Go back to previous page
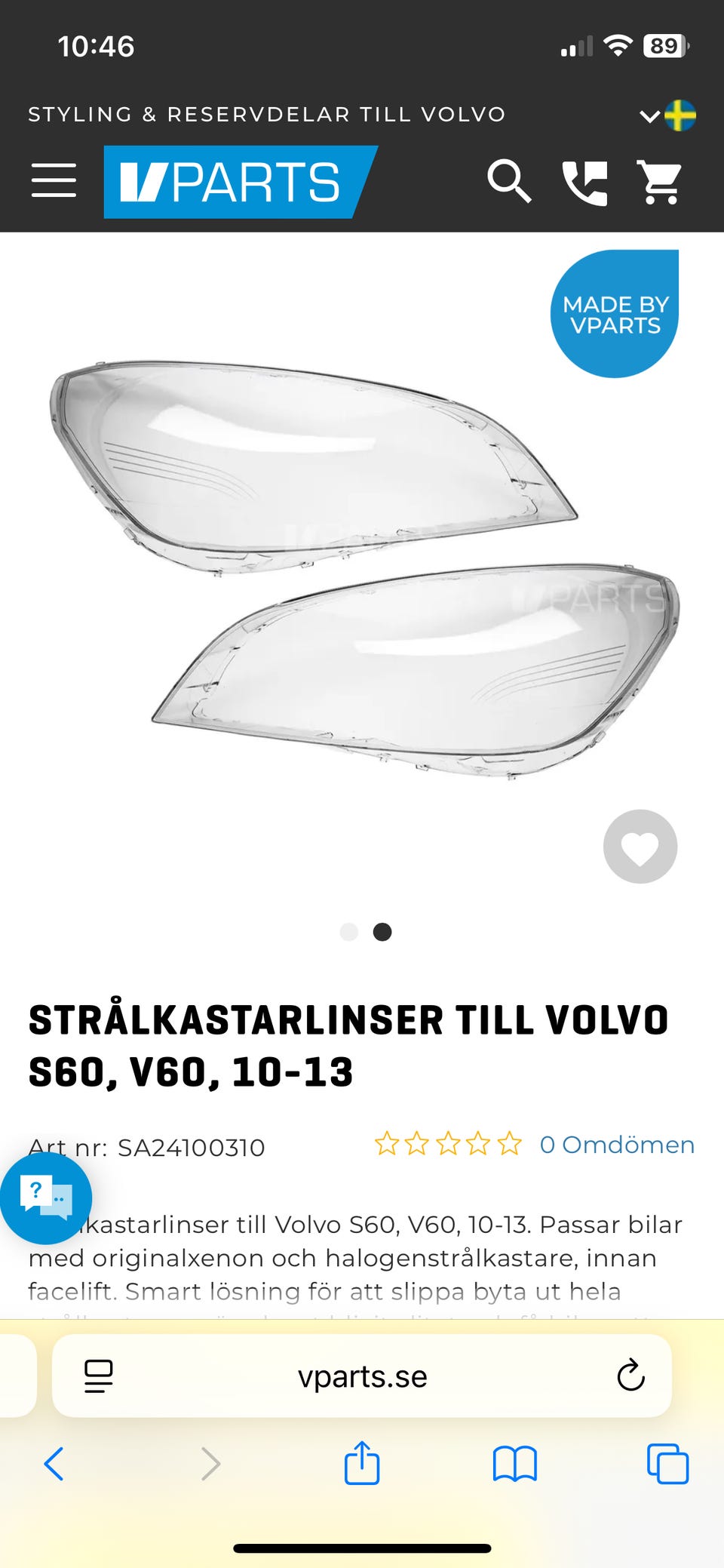The image size is (724, 1568). pos(54,1464)
